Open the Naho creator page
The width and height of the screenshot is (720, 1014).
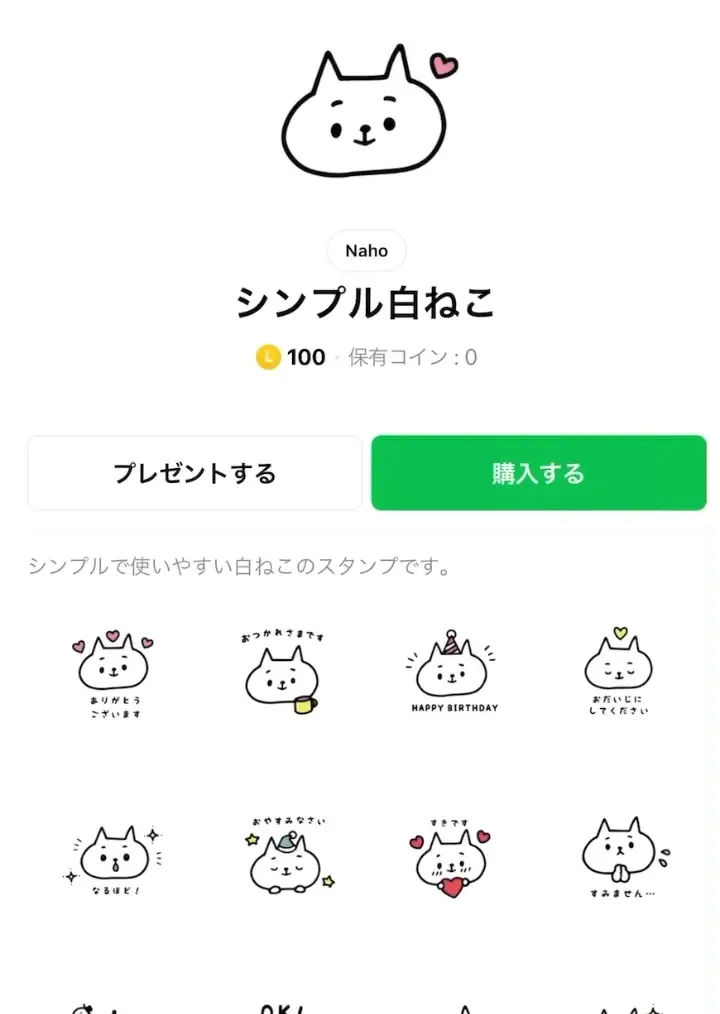pyautogui.click(x=366, y=251)
